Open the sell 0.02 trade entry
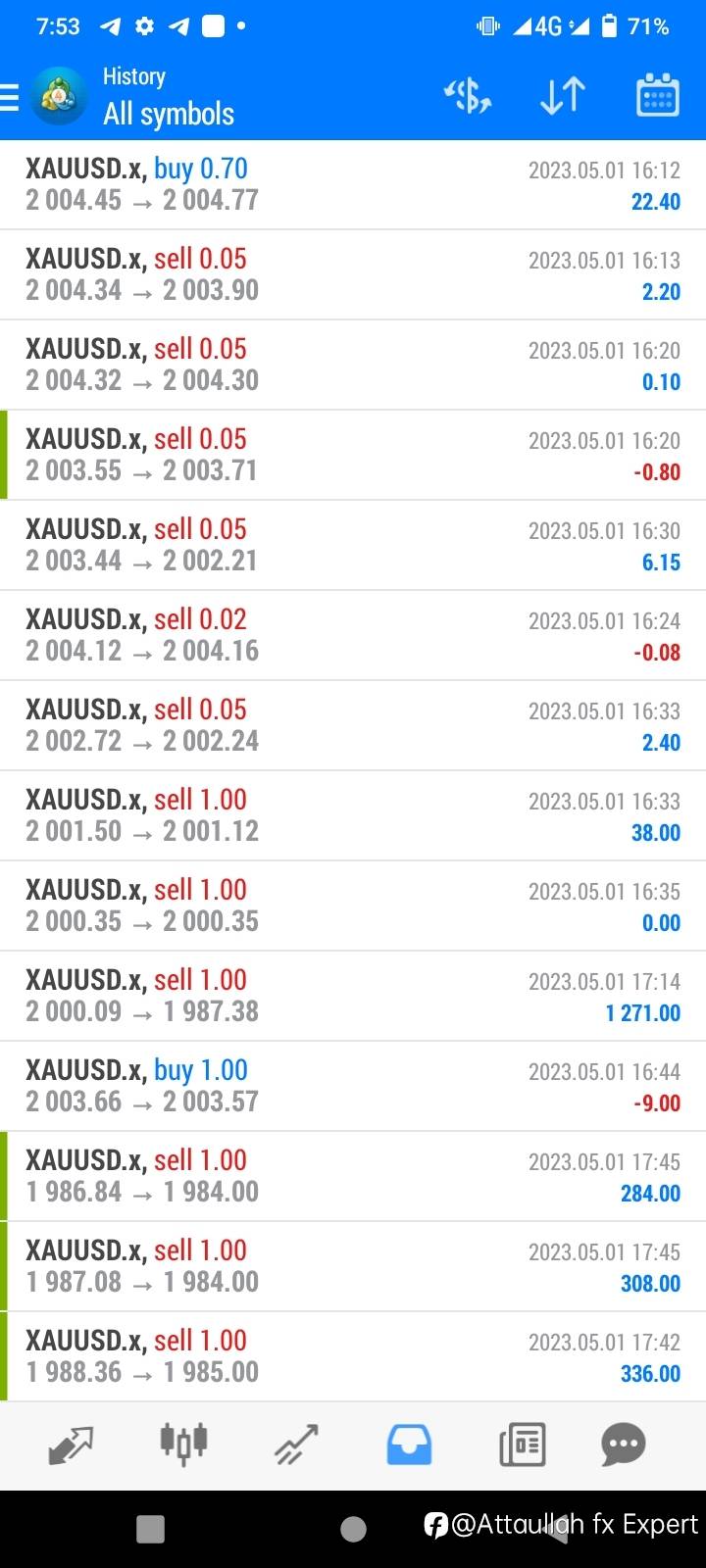 353,636
